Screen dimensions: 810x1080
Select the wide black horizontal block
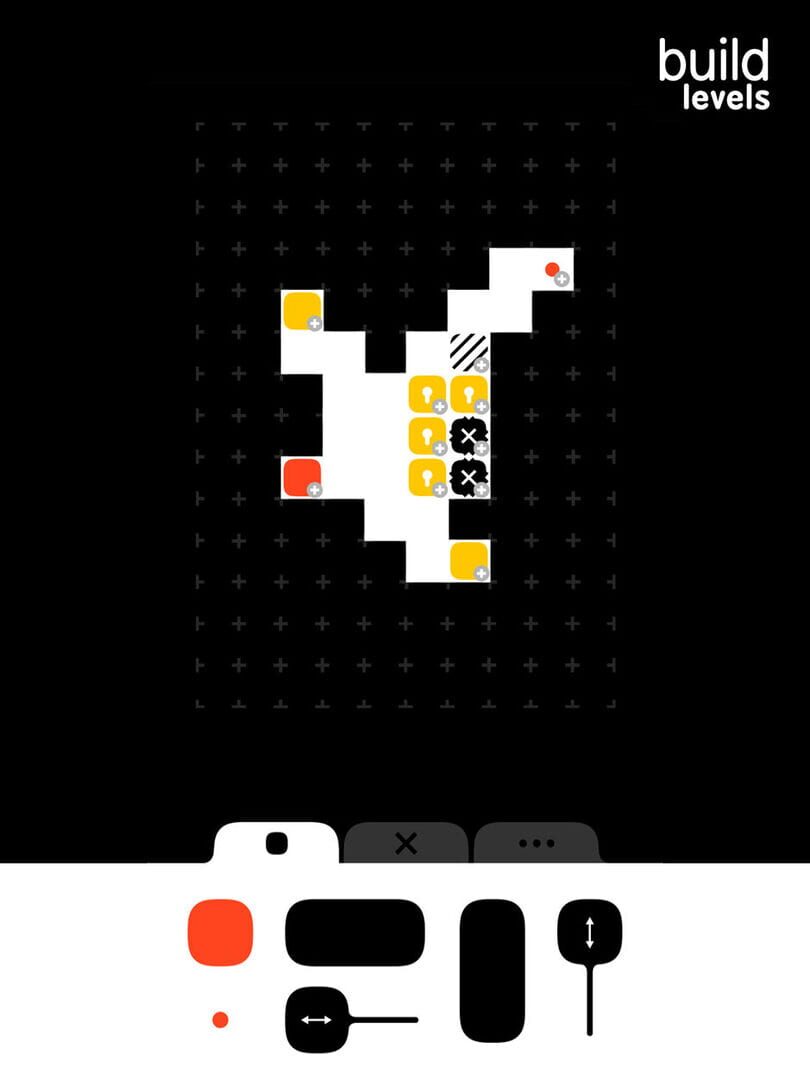355,932
